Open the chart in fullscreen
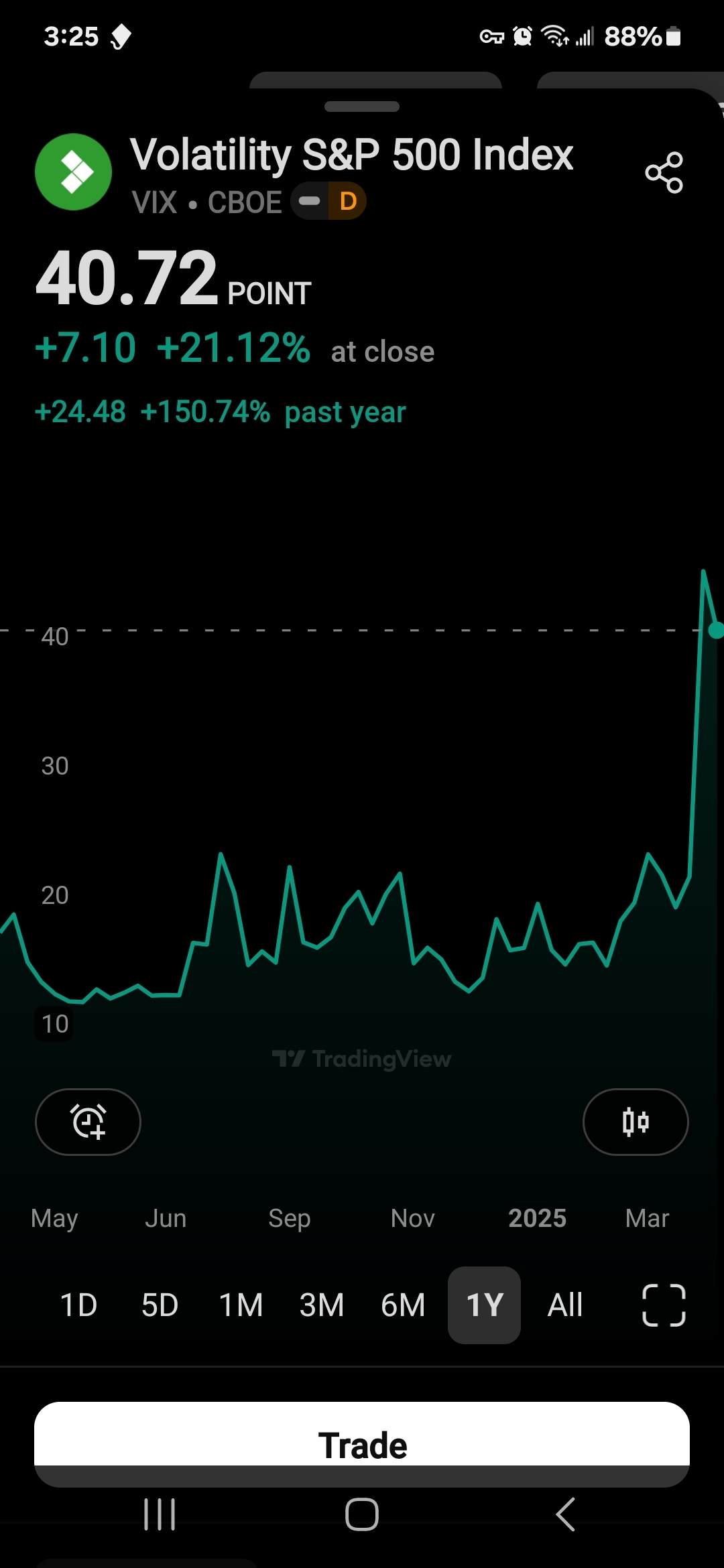Screen dimensions: 724x1568 (x=664, y=1305)
